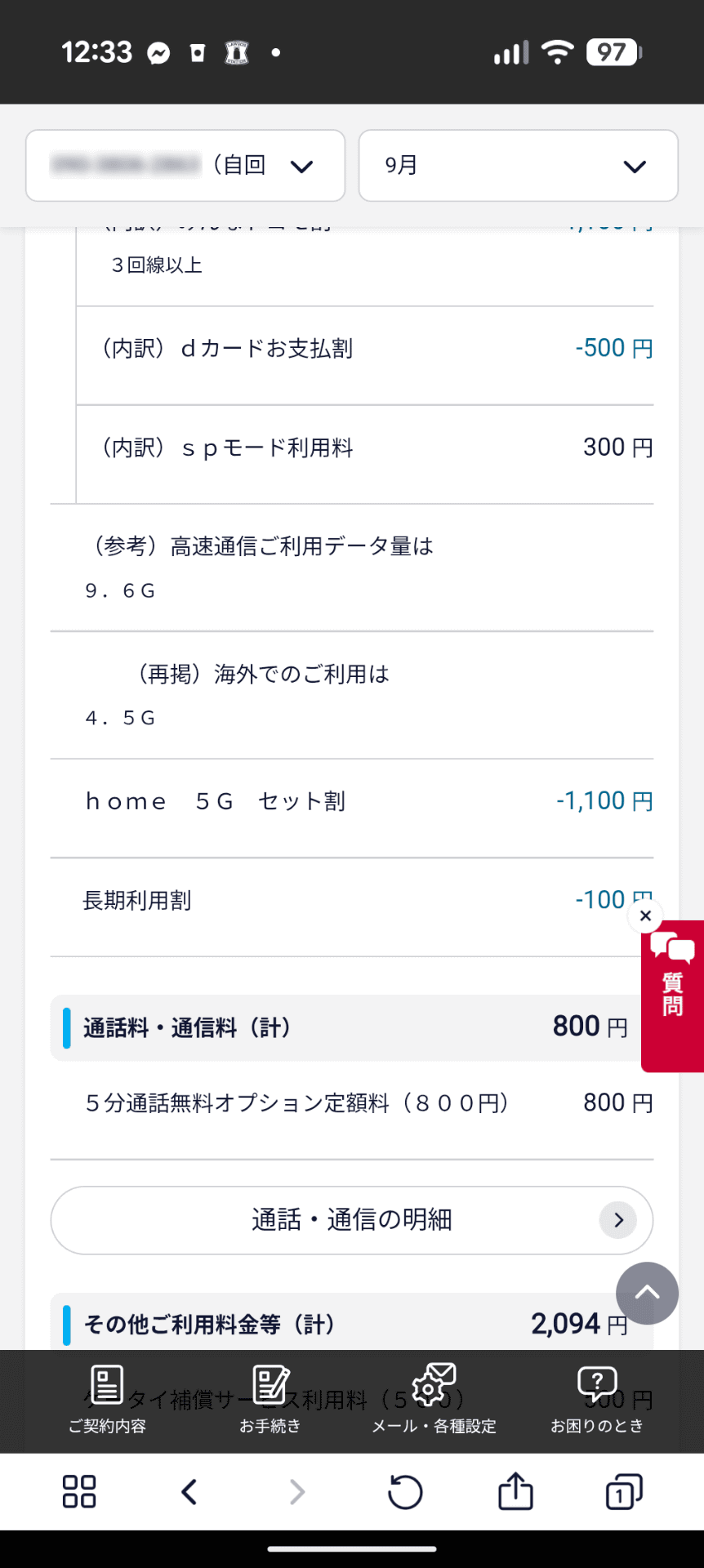Expand the 9月 month selector
This screenshot has height=1568, width=704.
pos(518,166)
